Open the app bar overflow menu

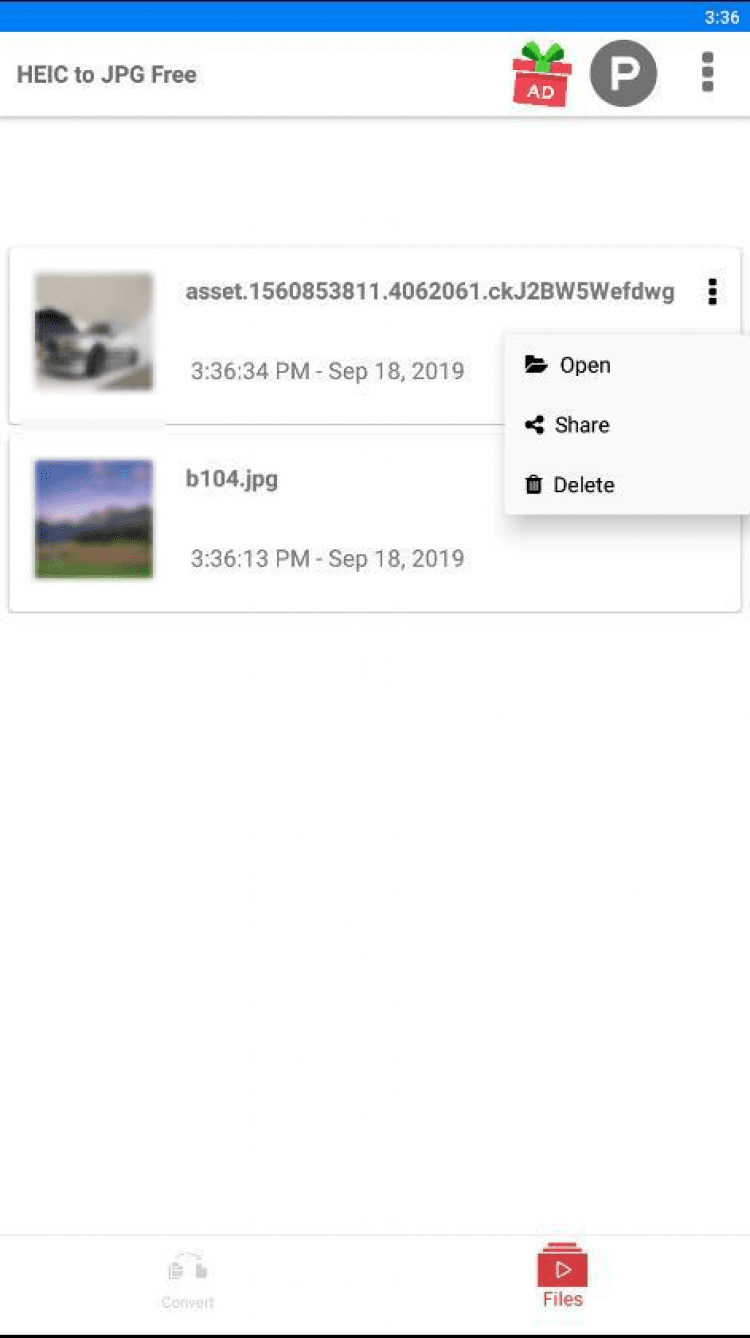[x=708, y=74]
